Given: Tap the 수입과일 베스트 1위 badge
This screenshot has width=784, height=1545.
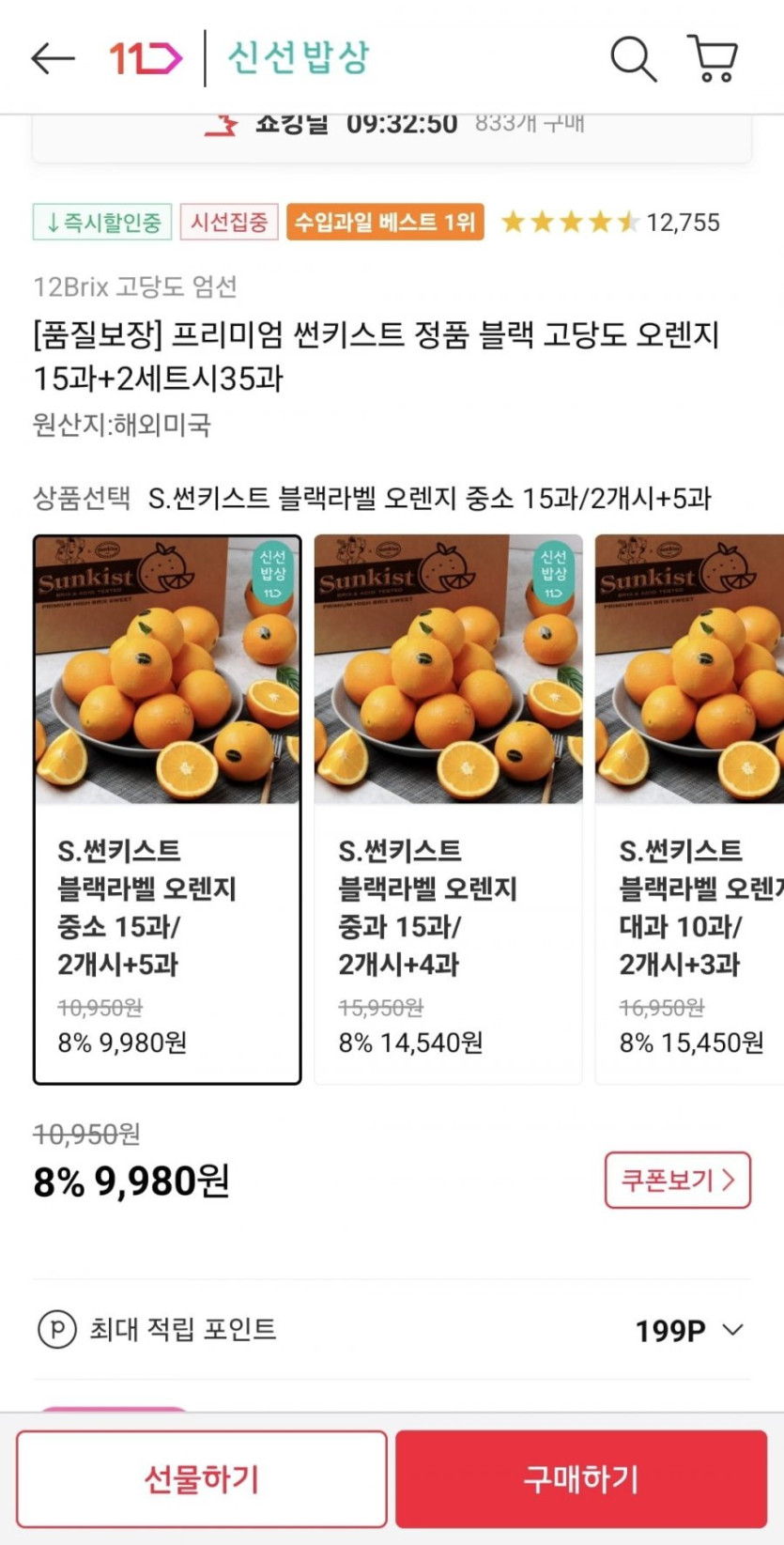Looking at the screenshot, I should pos(385,223).
